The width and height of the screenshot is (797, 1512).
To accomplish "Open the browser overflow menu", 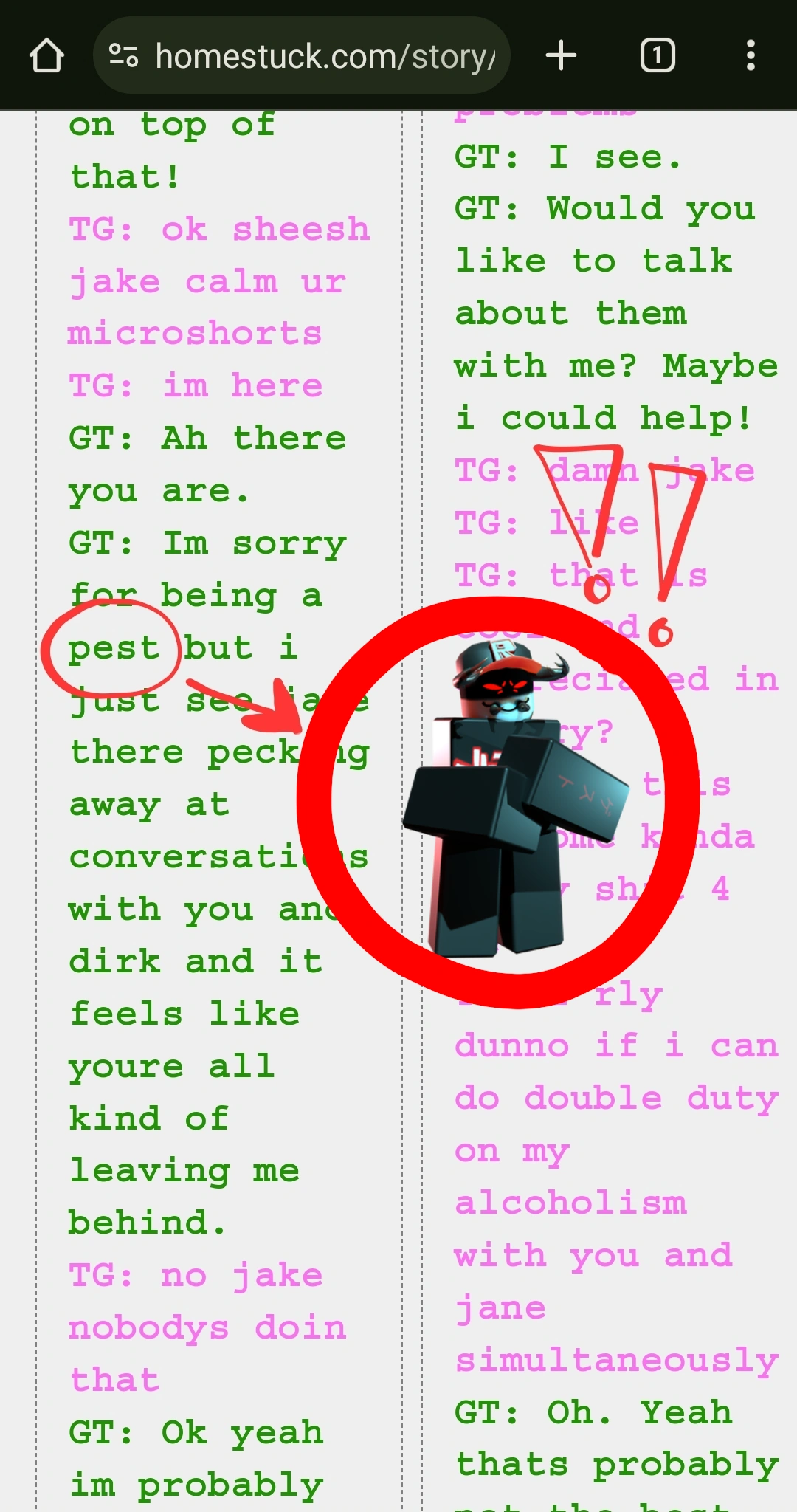I will 751,55.
